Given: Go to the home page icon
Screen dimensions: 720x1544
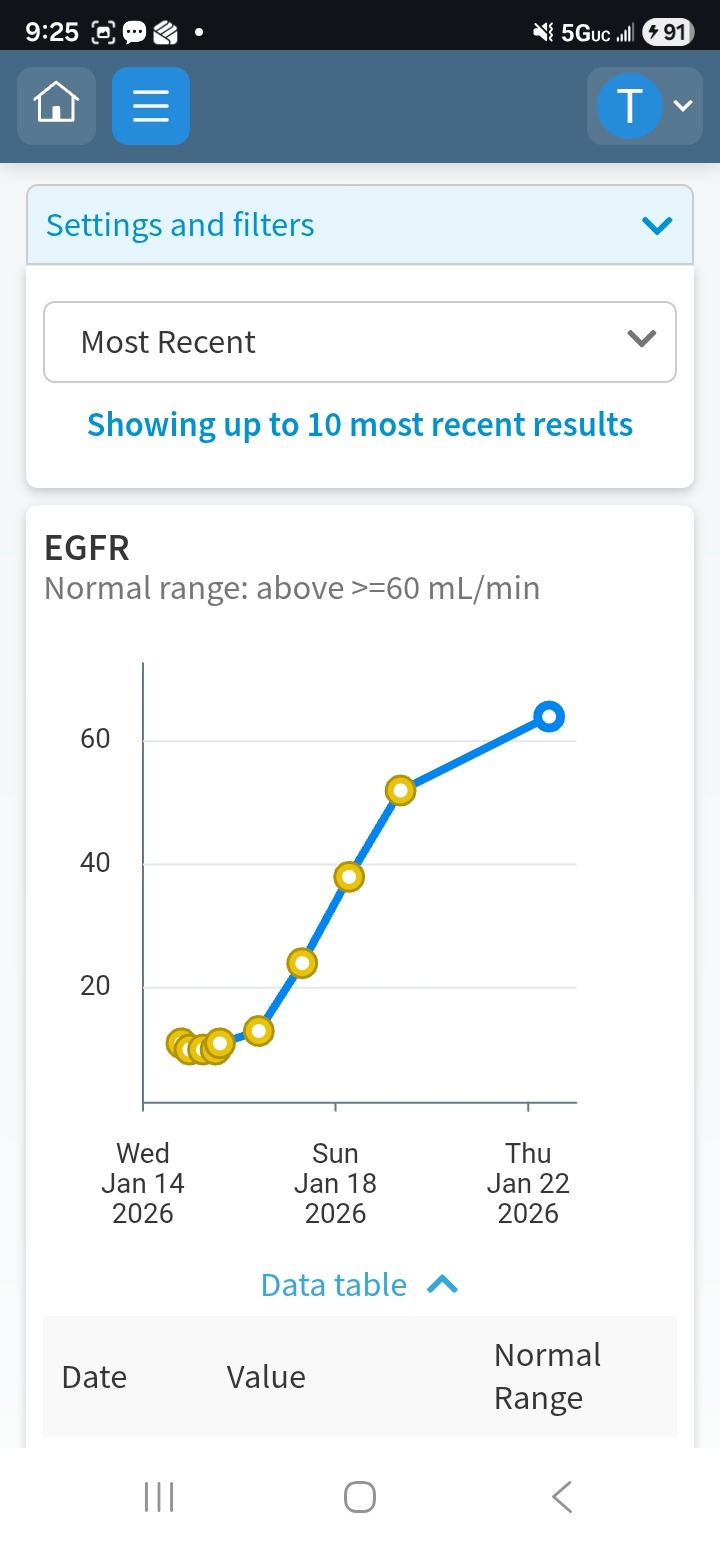Looking at the screenshot, I should coord(56,105).
